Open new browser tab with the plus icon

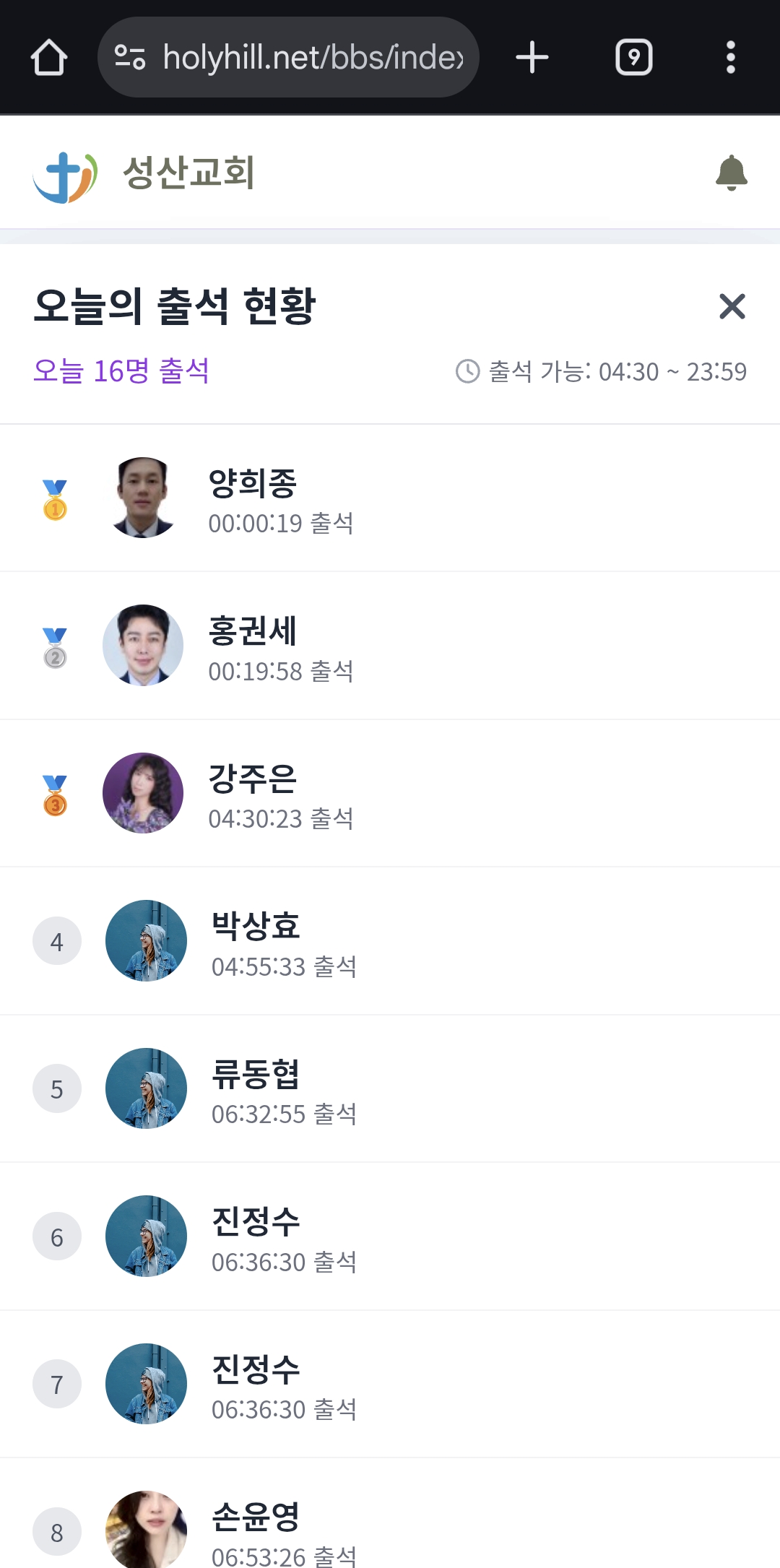click(532, 57)
